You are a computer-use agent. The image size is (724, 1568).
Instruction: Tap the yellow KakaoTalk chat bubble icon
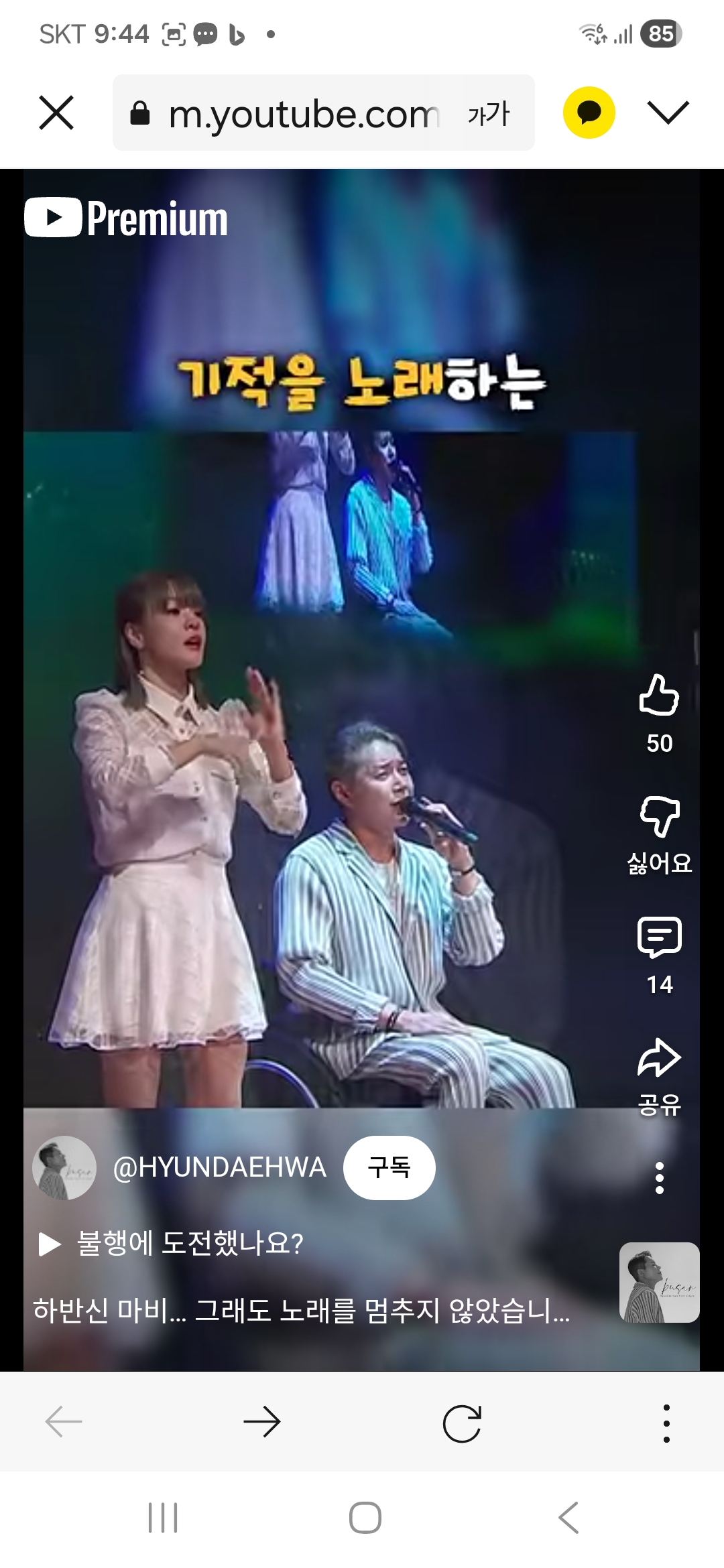(589, 113)
